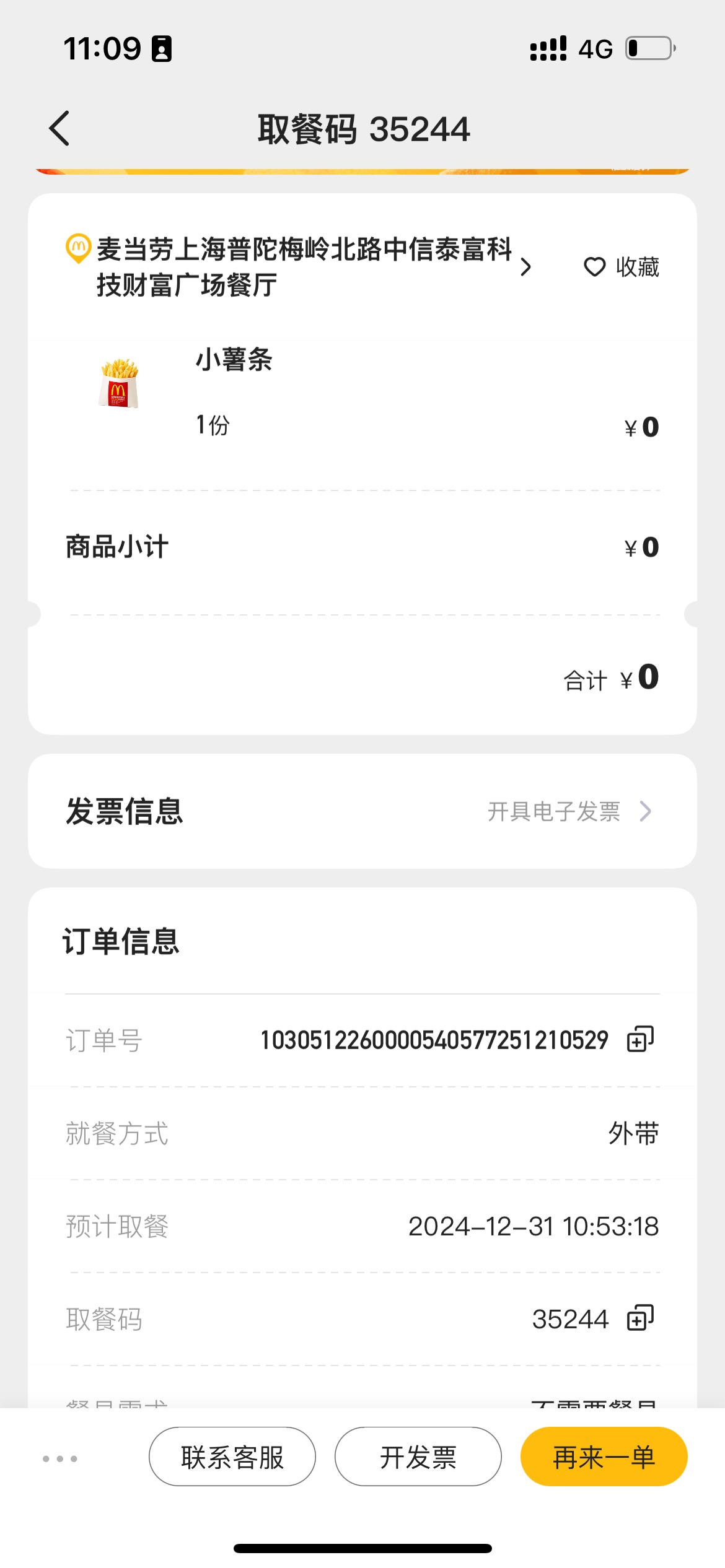Open 开具电子发票 in the 发票信息 row
This screenshot has width=725, height=1568.
tap(569, 811)
